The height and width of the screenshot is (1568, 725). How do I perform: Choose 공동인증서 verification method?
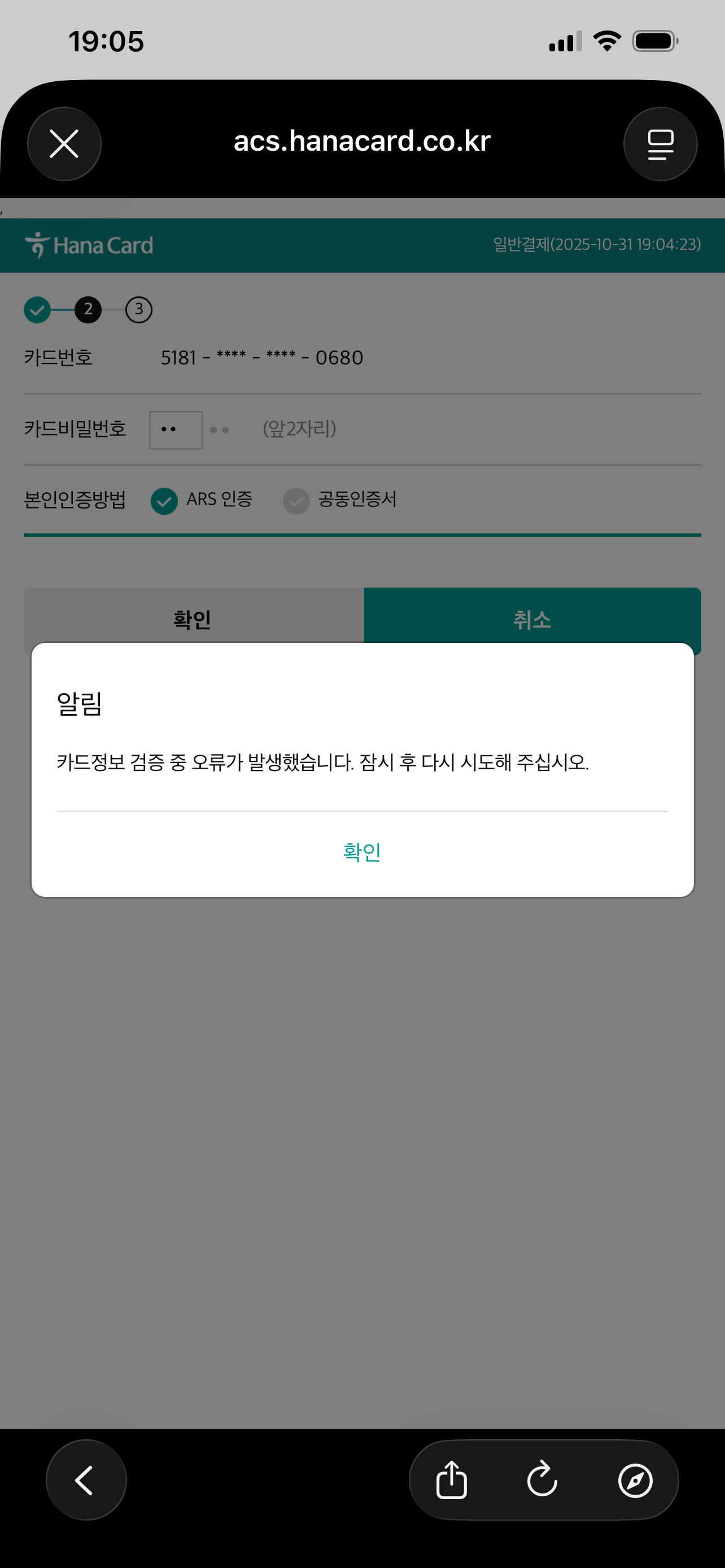coord(296,501)
